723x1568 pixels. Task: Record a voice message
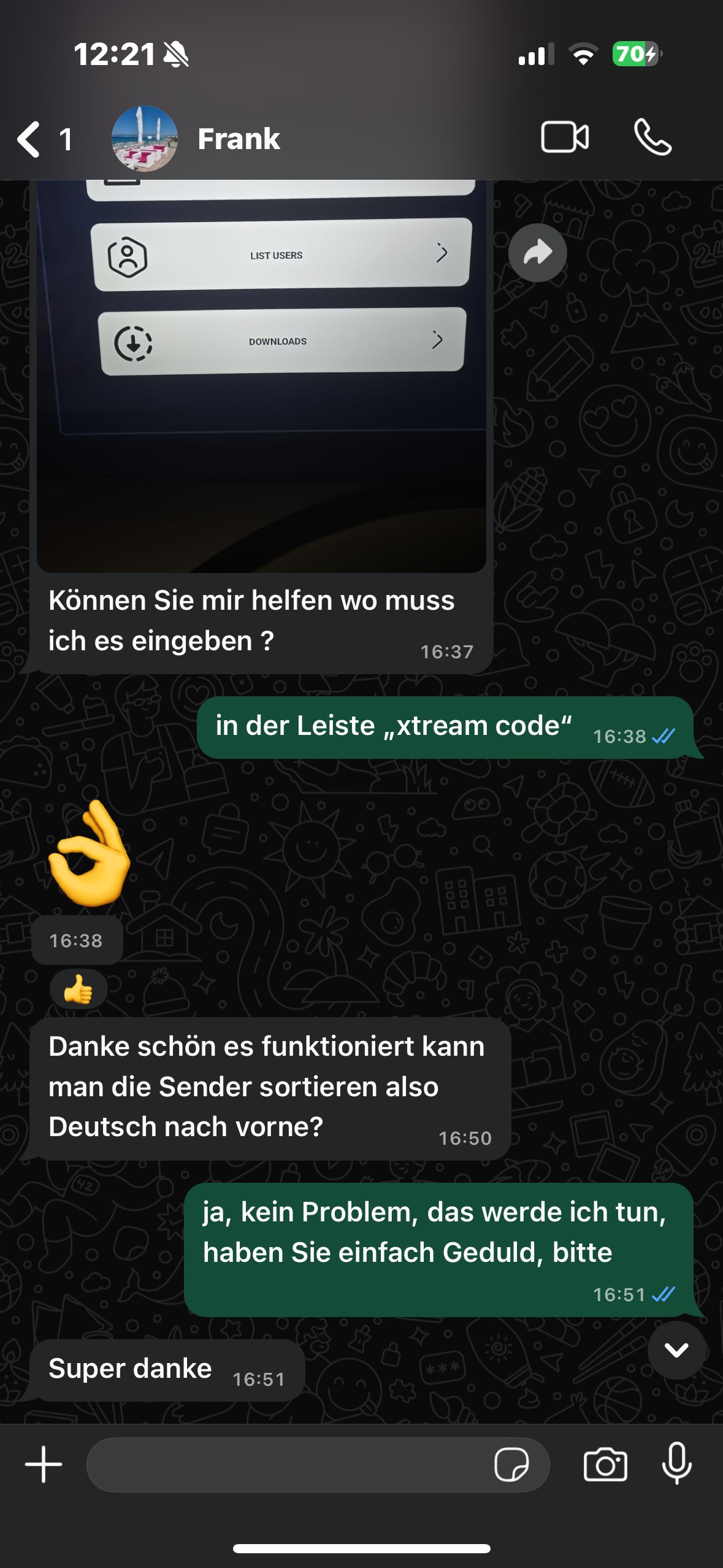coord(677,1464)
